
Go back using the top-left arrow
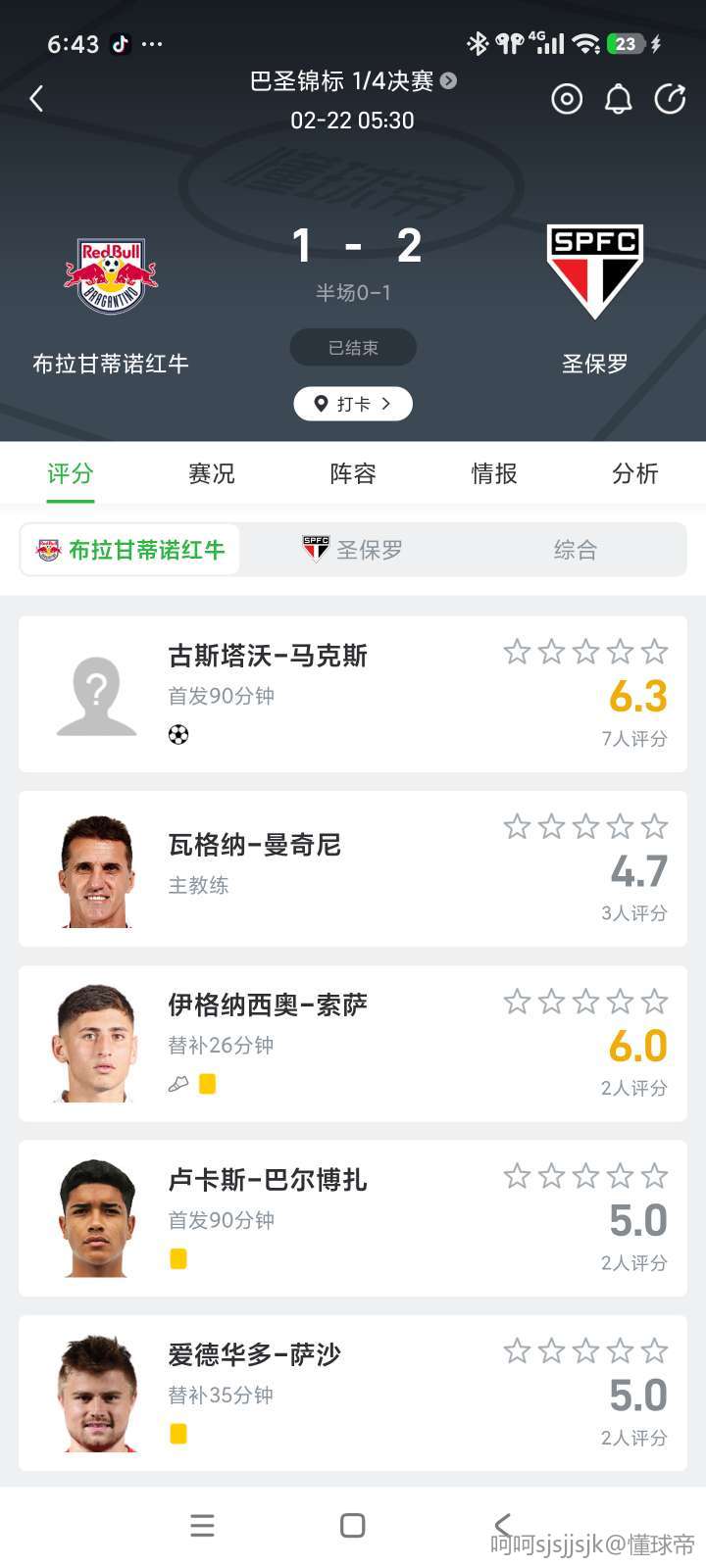click(37, 99)
